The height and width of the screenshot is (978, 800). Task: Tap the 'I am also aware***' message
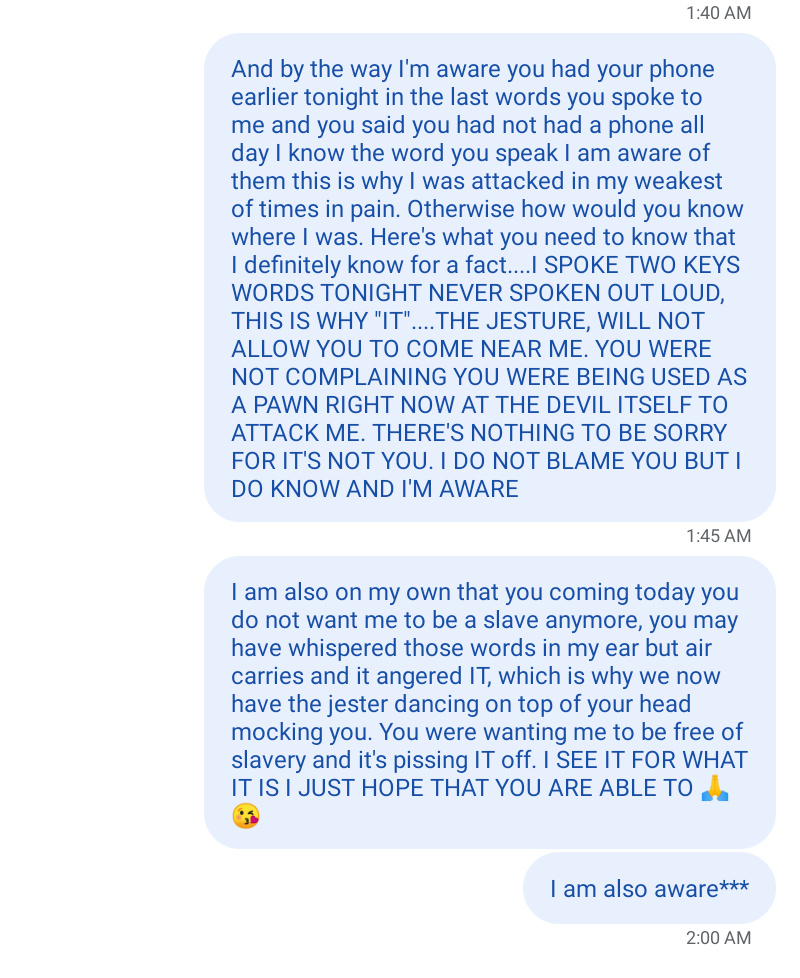[649, 889]
